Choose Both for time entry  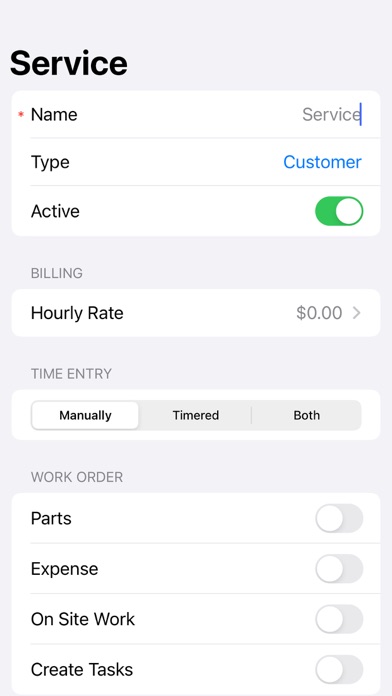(306, 415)
